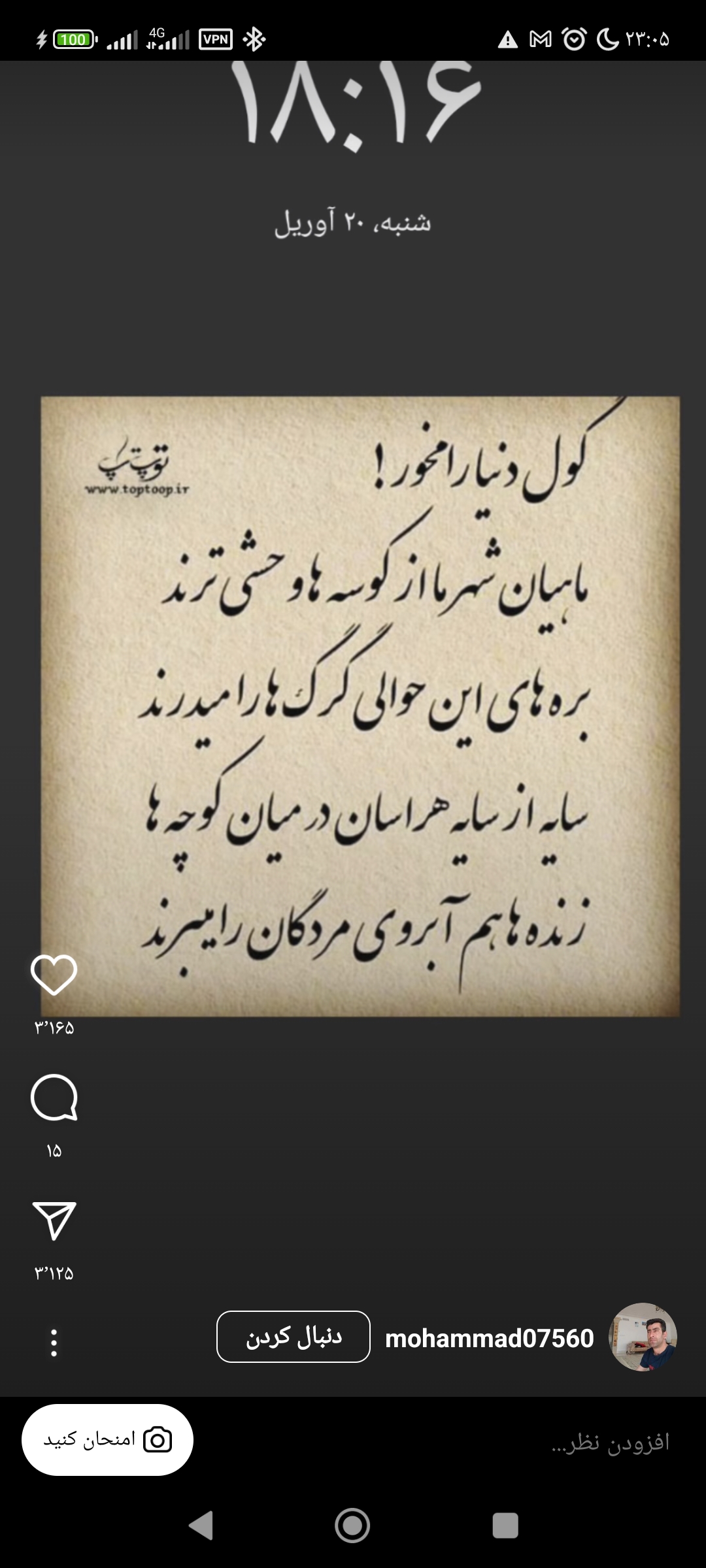Go back using the system back button

pos(201,1526)
